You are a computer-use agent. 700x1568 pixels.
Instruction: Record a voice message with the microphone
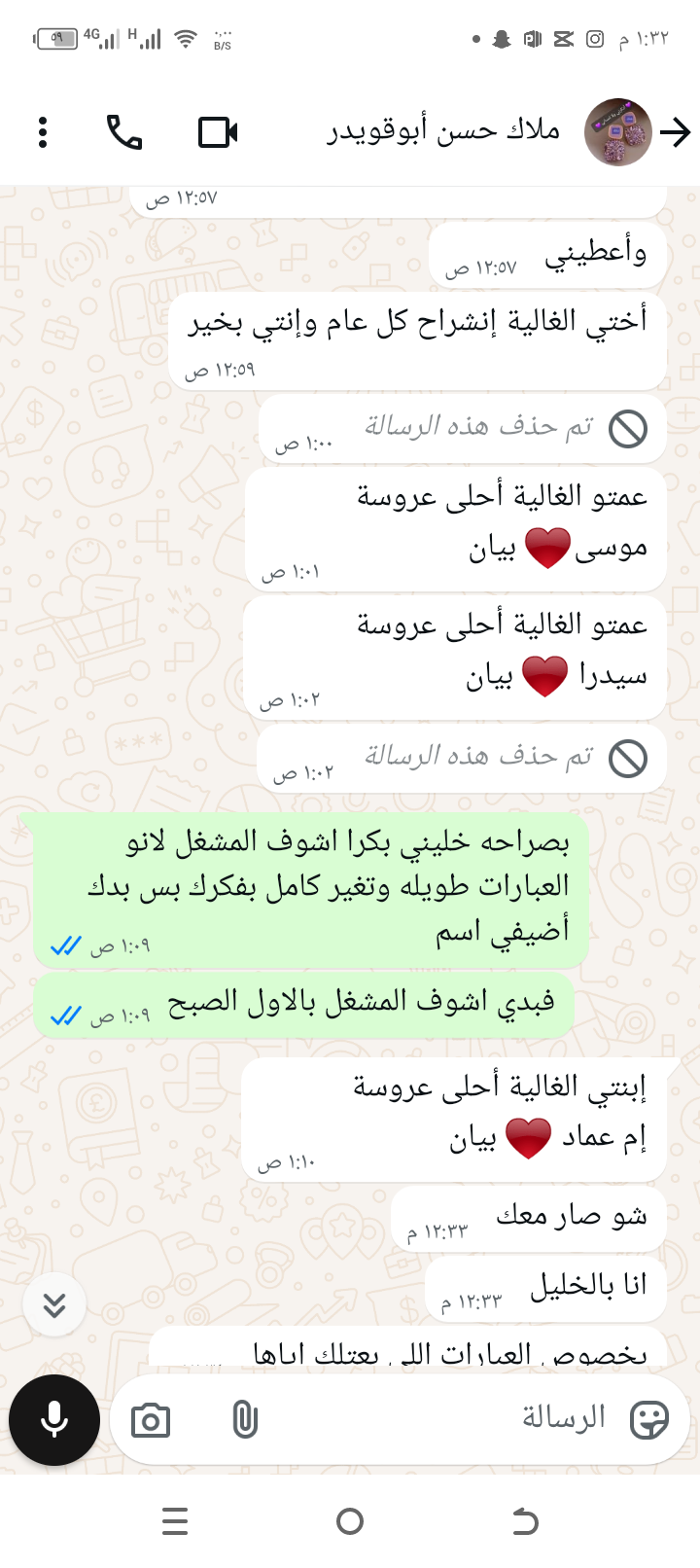tap(54, 1420)
